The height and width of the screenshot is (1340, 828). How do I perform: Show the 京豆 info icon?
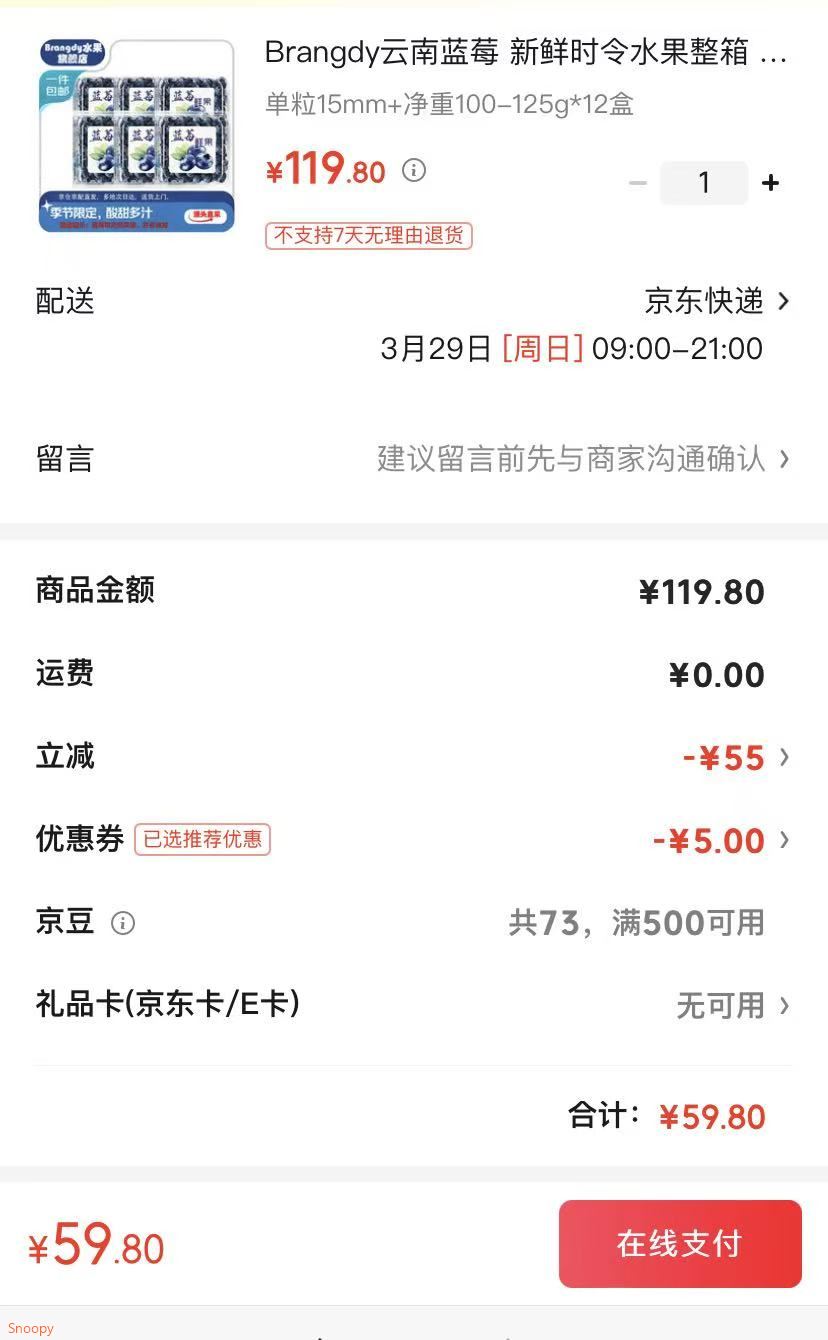[x=123, y=923]
